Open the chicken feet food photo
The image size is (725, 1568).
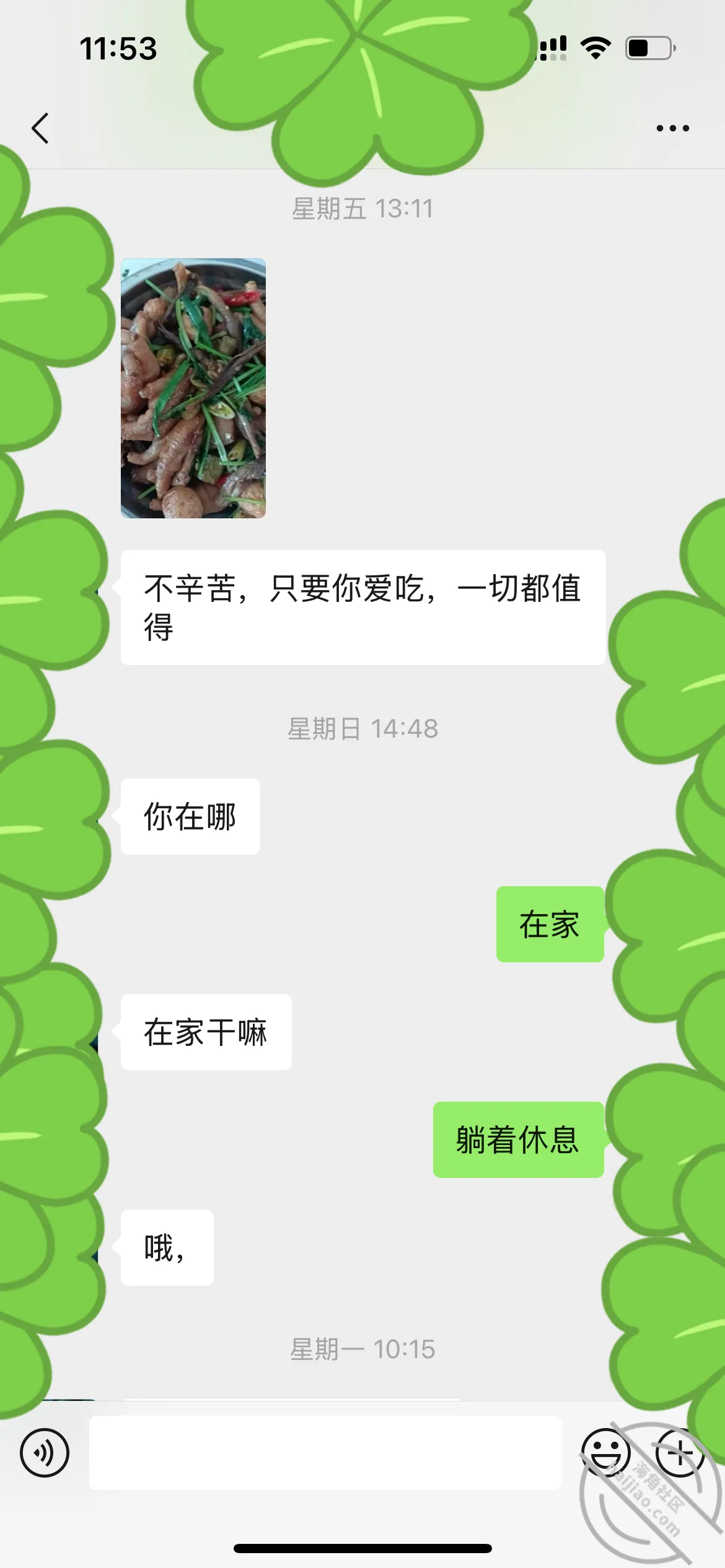[193, 388]
